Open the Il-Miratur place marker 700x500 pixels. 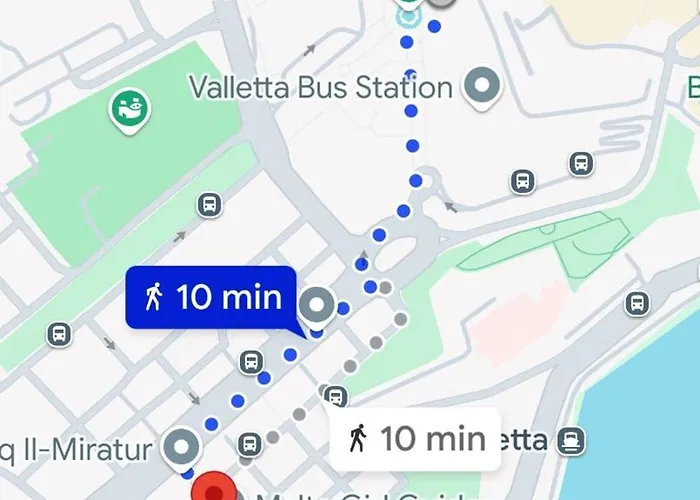coord(182,445)
